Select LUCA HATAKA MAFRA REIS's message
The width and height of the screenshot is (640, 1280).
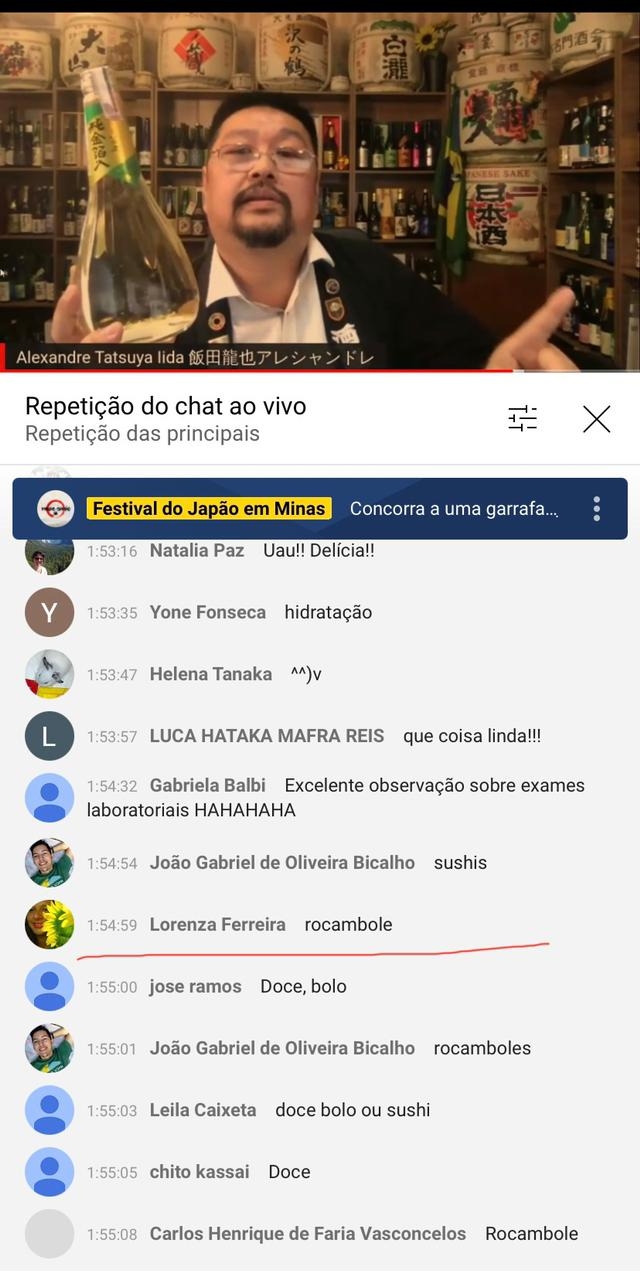tap(320, 736)
